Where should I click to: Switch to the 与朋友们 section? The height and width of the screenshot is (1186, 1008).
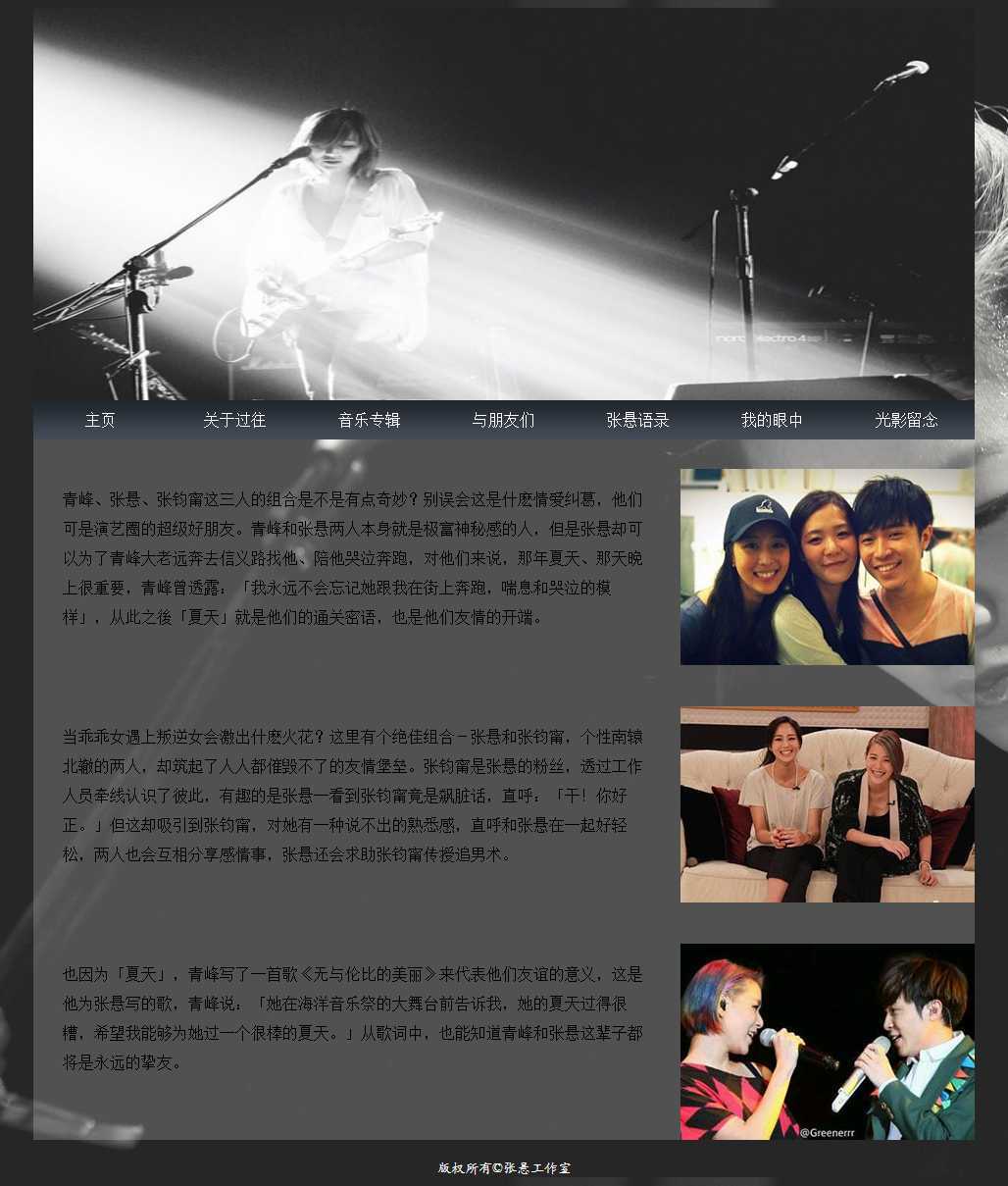pyautogui.click(x=503, y=420)
